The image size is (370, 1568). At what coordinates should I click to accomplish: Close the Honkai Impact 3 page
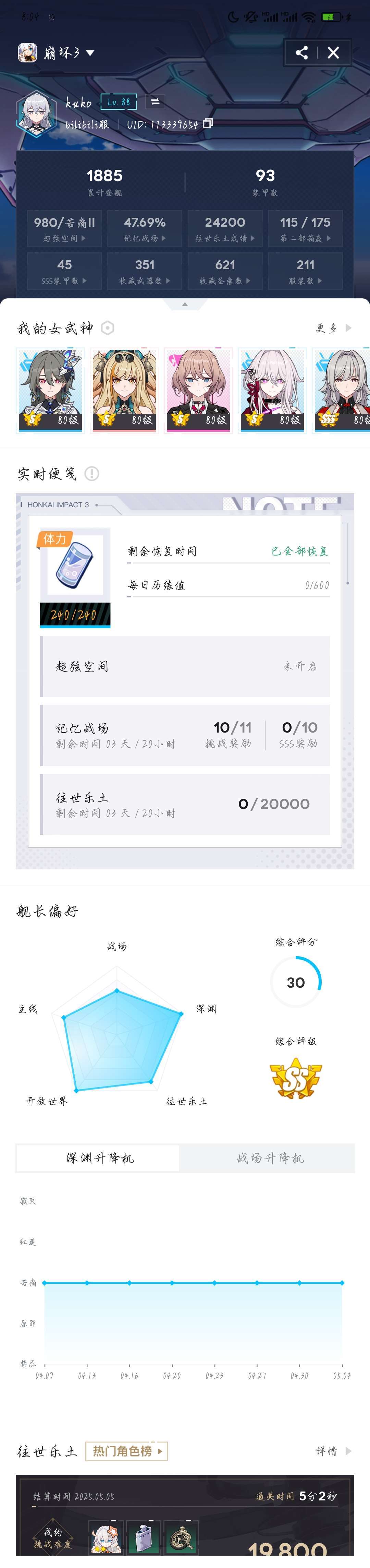334,52
